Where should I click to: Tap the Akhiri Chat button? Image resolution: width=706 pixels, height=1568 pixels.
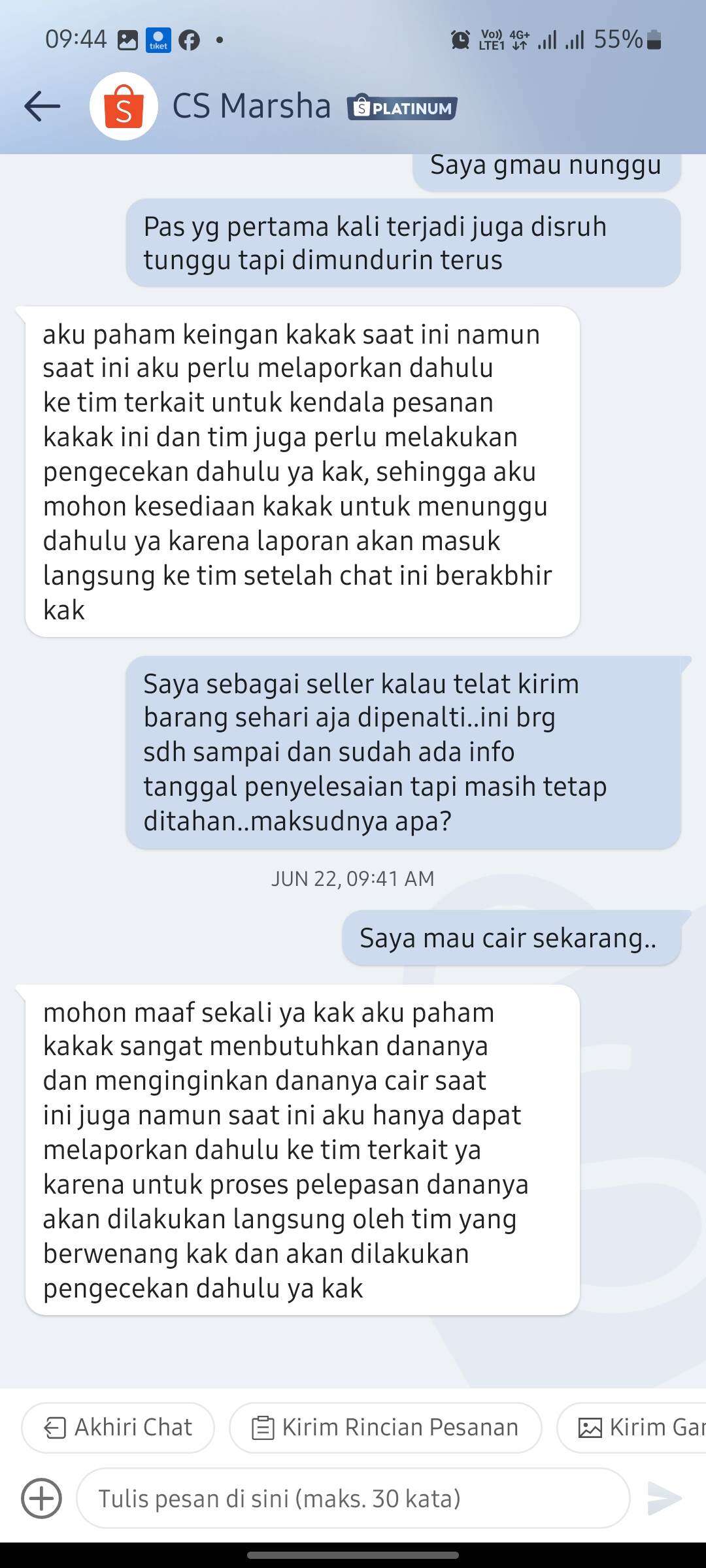pyautogui.click(x=118, y=1428)
